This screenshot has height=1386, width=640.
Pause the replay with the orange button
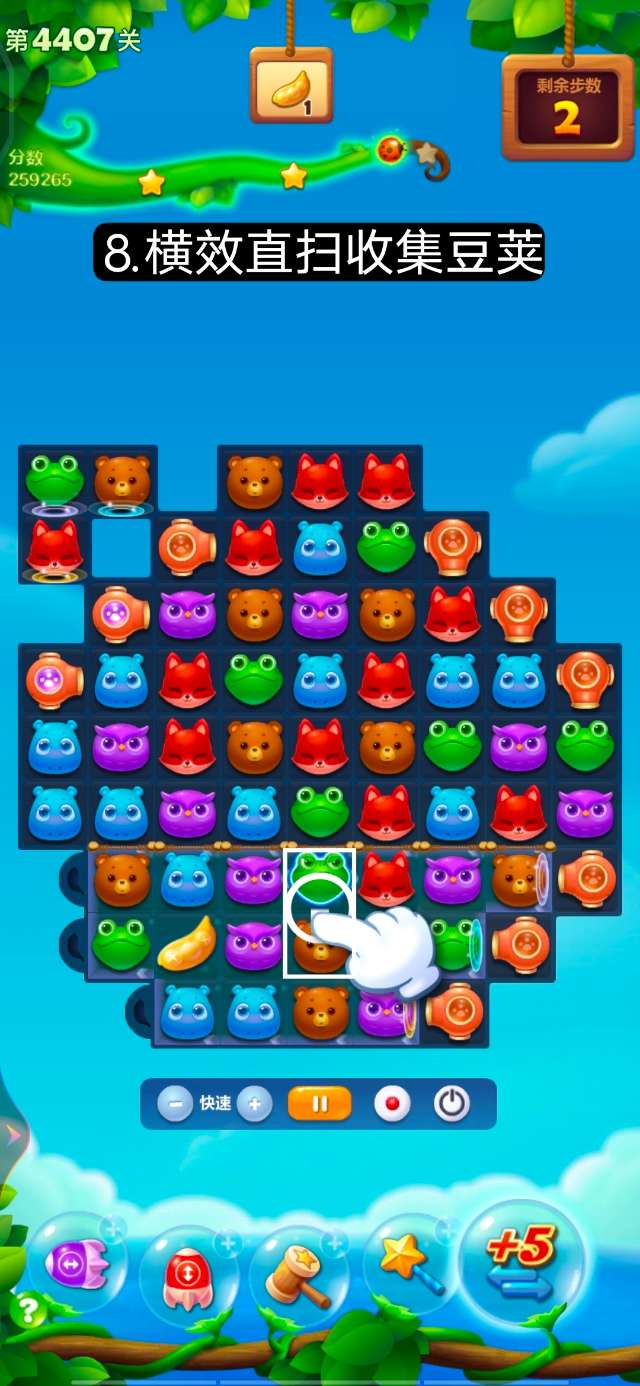[320, 1104]
